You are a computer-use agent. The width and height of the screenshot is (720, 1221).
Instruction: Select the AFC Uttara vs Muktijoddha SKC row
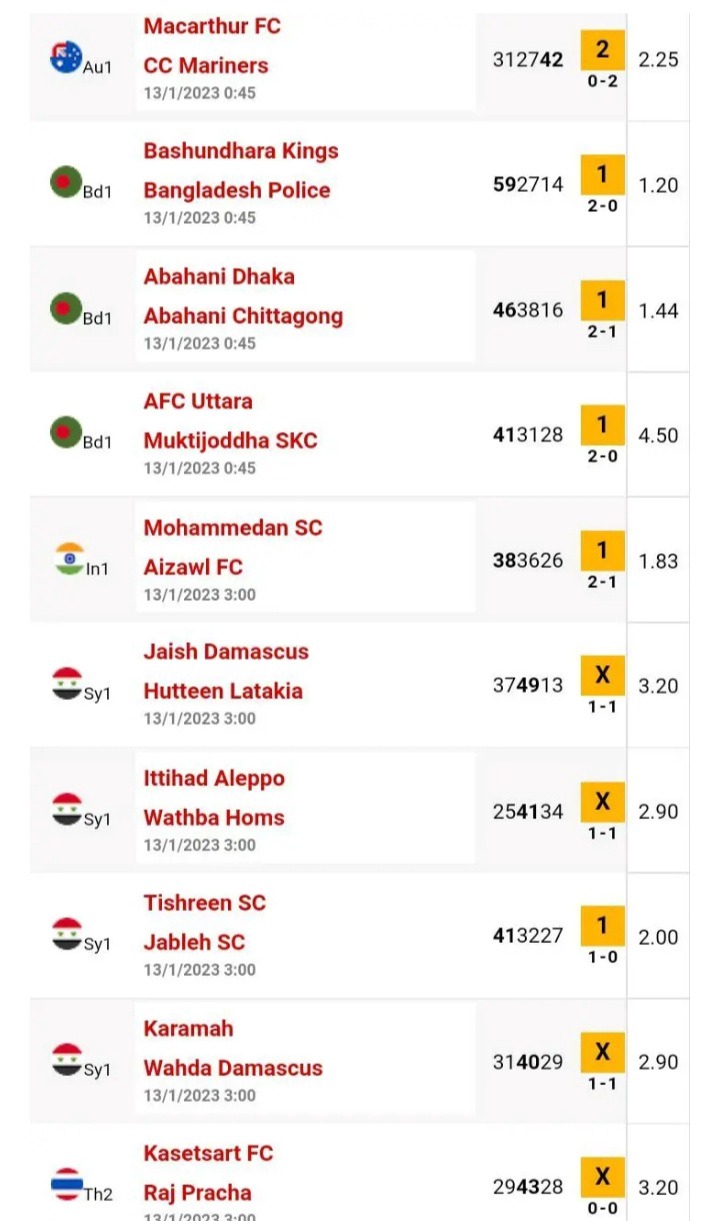pos(359,434)
